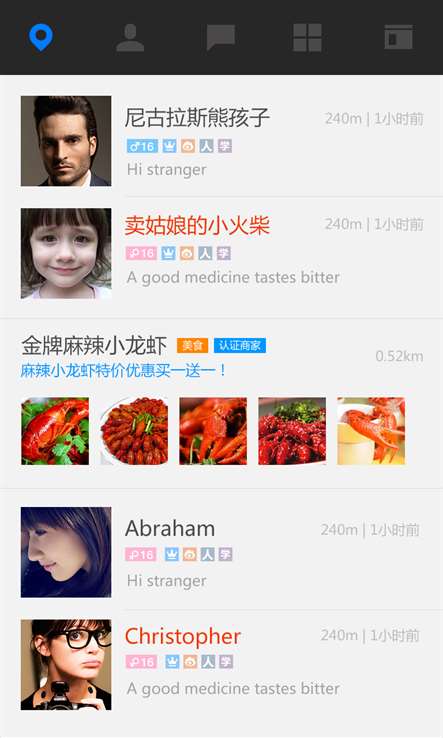Viewport: 443px width, 738px height.
Task: Open 尼古拉斯熊孩子's profile row
Action: click(221, 141)
